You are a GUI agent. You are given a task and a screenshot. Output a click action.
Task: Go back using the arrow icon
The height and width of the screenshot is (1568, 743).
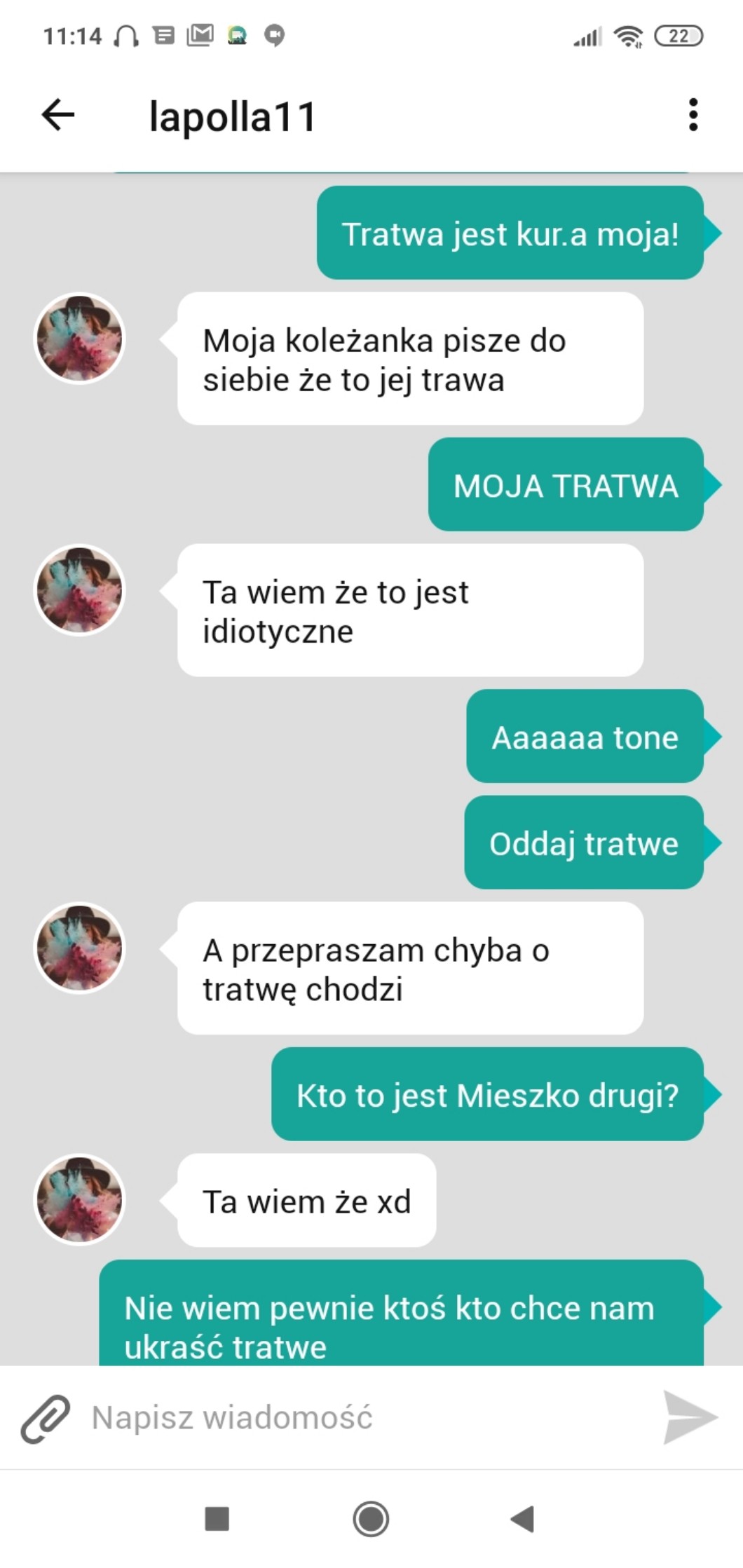58,115
